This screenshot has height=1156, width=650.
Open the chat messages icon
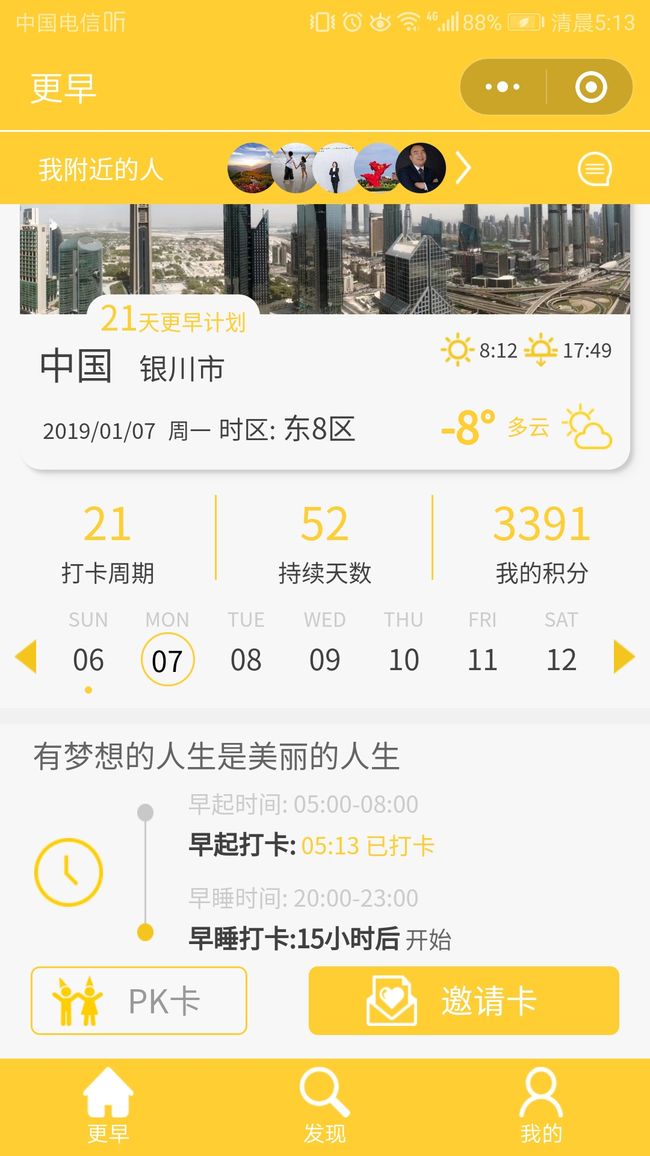[594, 170]
